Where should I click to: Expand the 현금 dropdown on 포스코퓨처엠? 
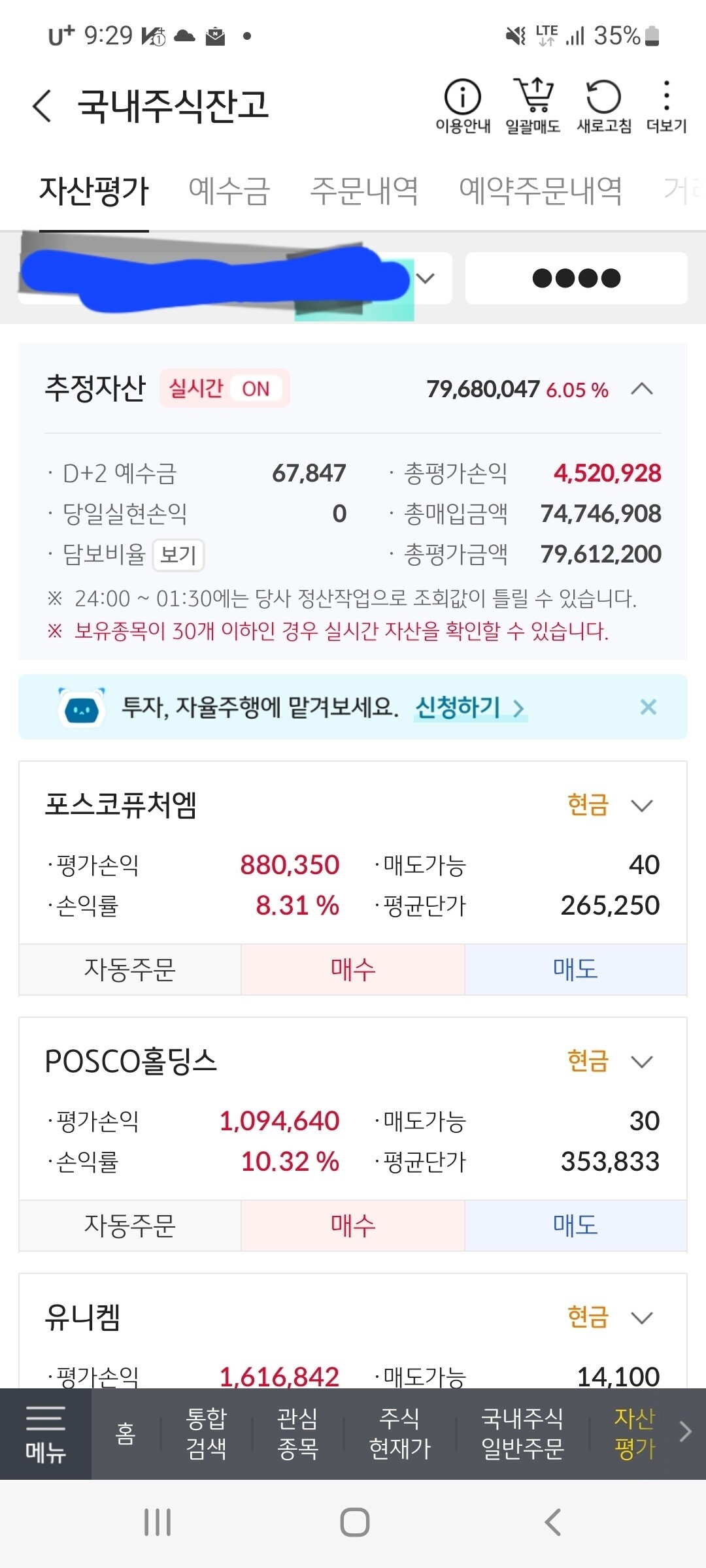tap(643, 804)
